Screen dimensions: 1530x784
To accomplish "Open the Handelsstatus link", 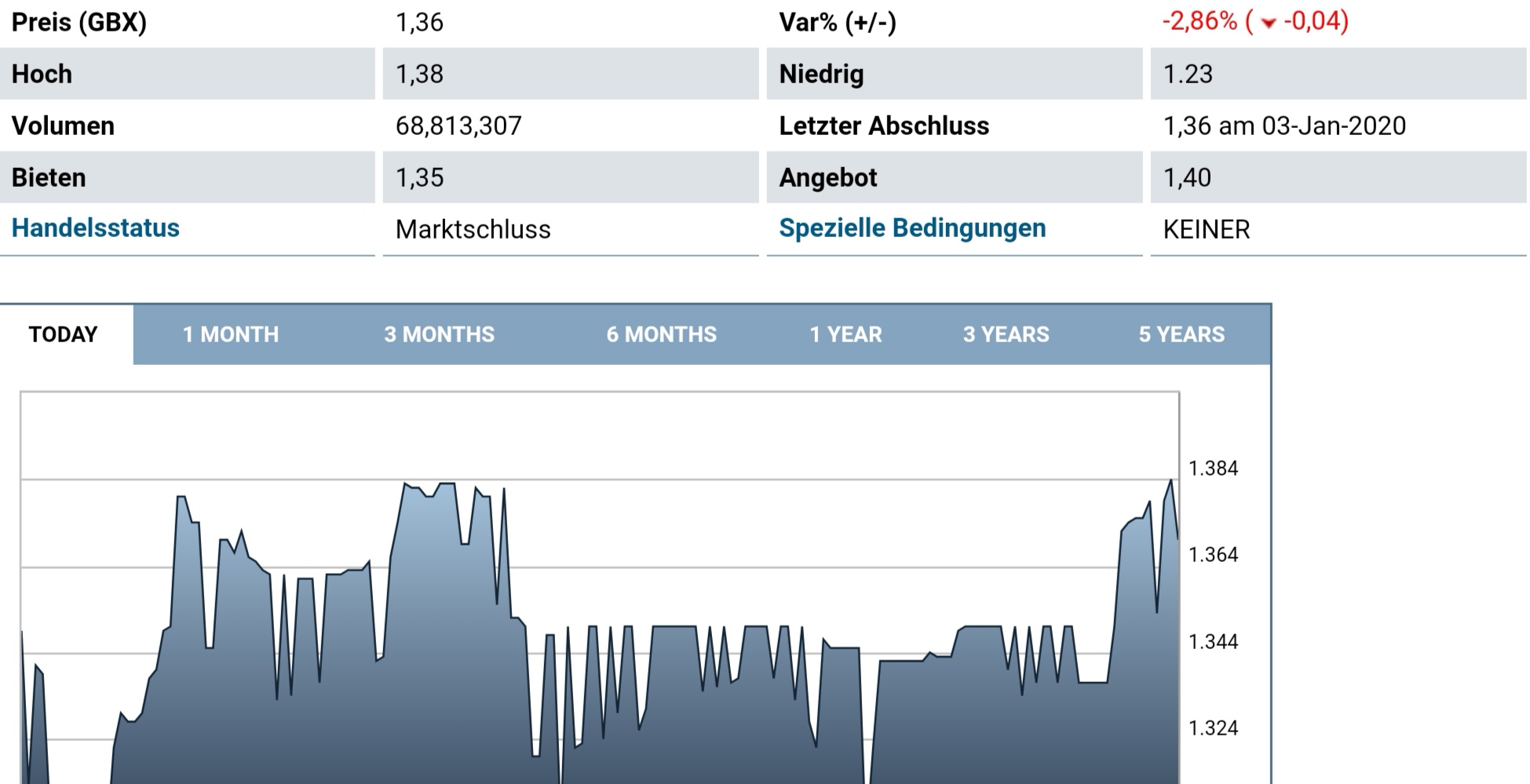I will pyautogui.click(x=96, y=228).
